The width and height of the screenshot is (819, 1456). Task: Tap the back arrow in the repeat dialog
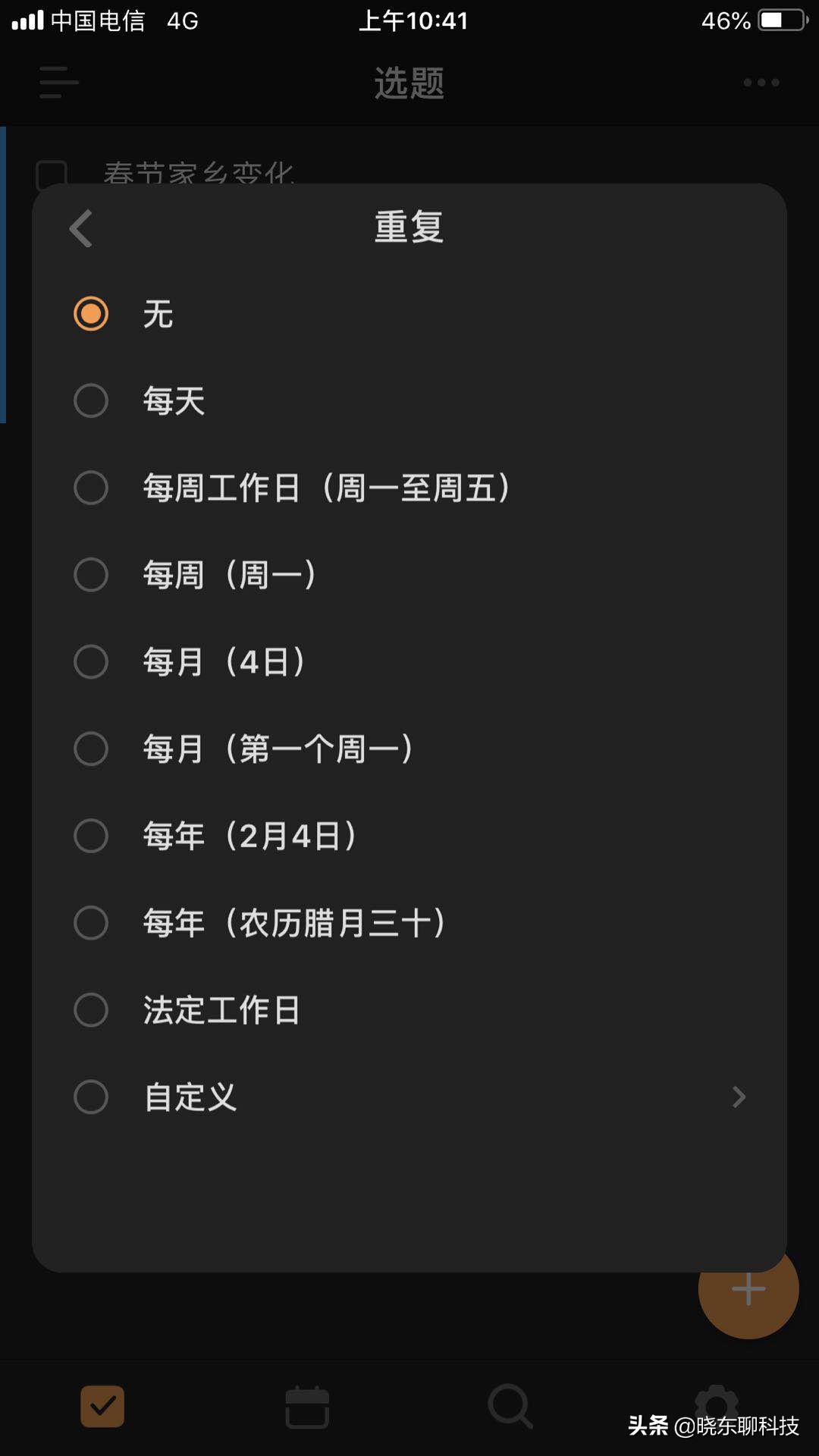[80, 227]
